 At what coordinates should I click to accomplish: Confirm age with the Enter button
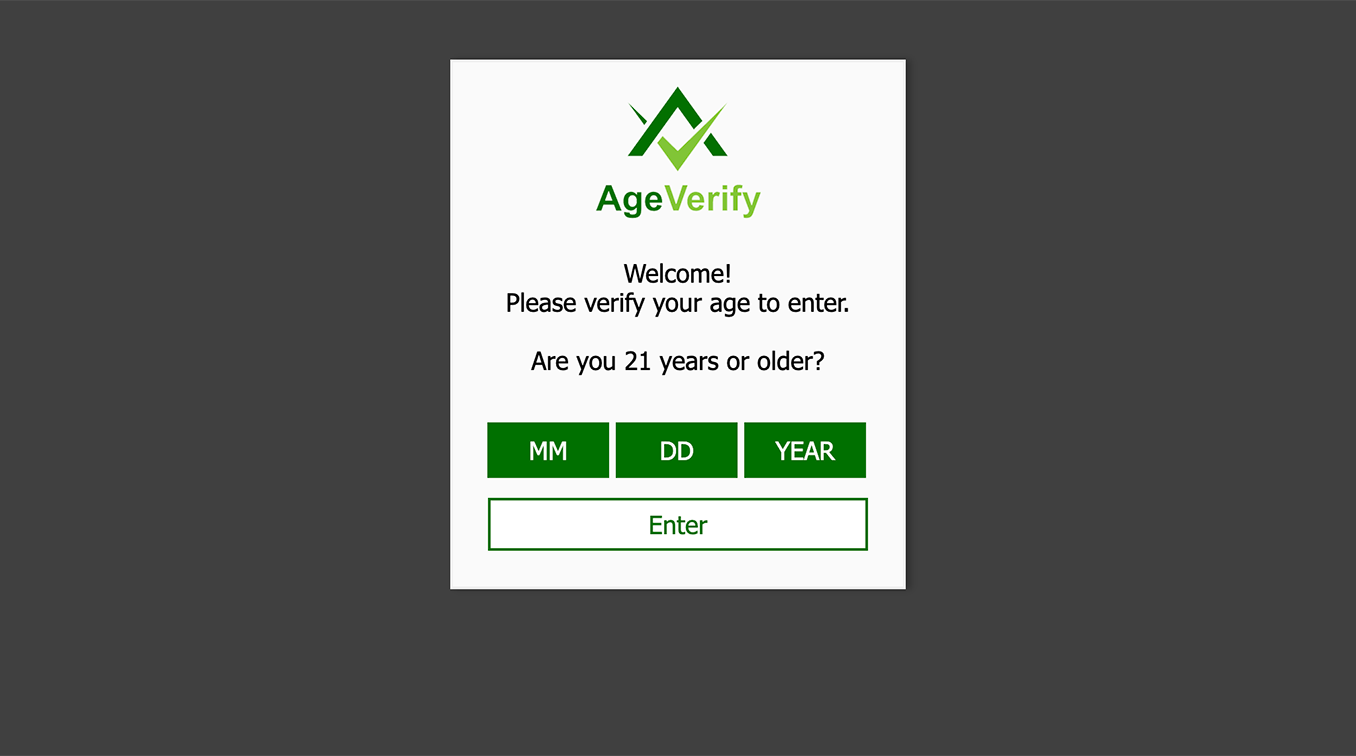[677, 524]
